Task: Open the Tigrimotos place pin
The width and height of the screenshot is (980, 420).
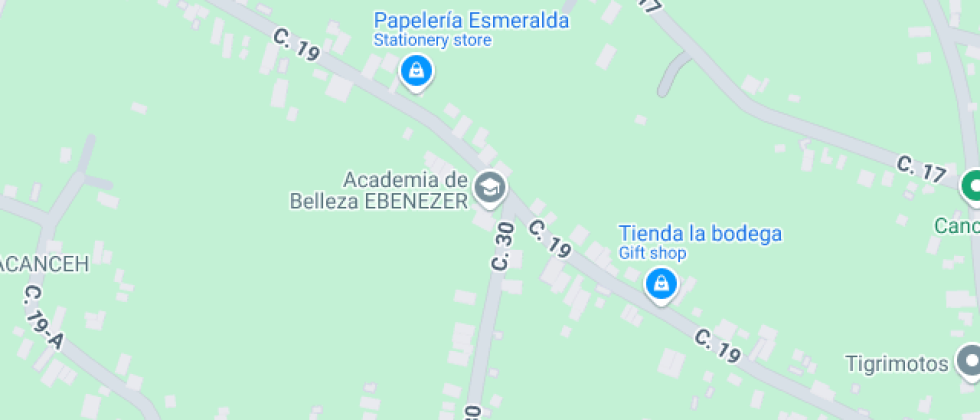Action: [969, 360]
